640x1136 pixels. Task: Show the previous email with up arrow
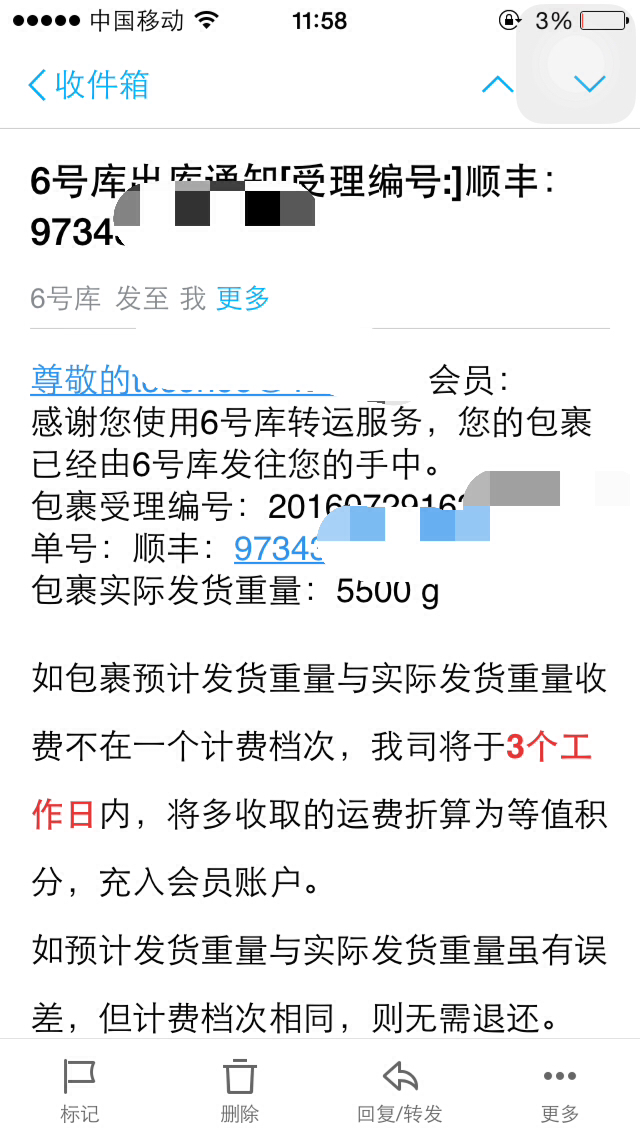pos(497,84)
